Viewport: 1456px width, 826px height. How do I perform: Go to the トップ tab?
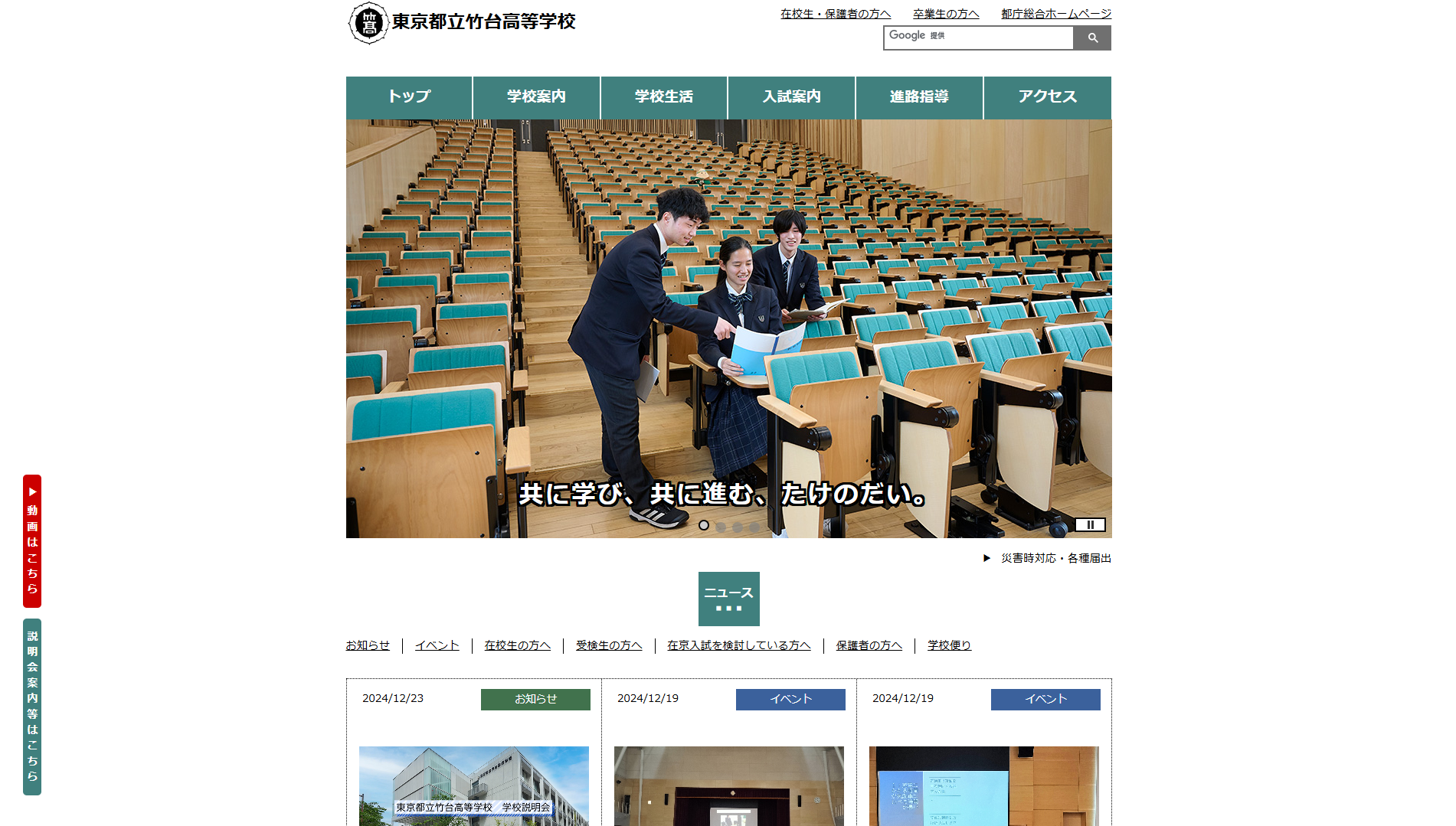coord(409,97)
